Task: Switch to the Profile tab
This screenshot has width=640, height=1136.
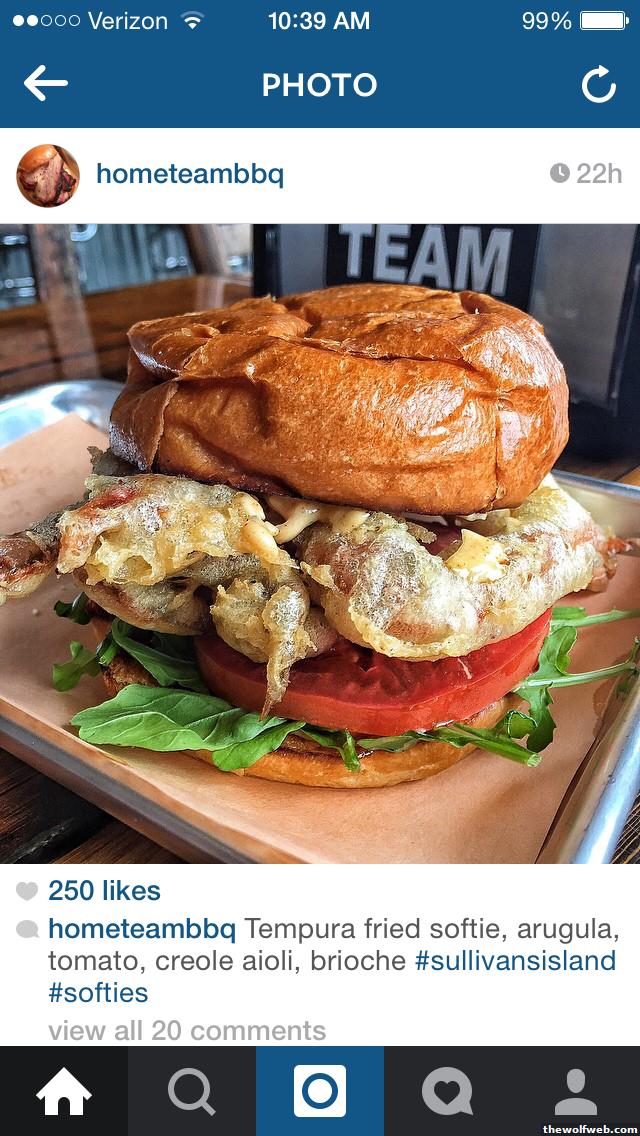Action: coord(576,1091)
